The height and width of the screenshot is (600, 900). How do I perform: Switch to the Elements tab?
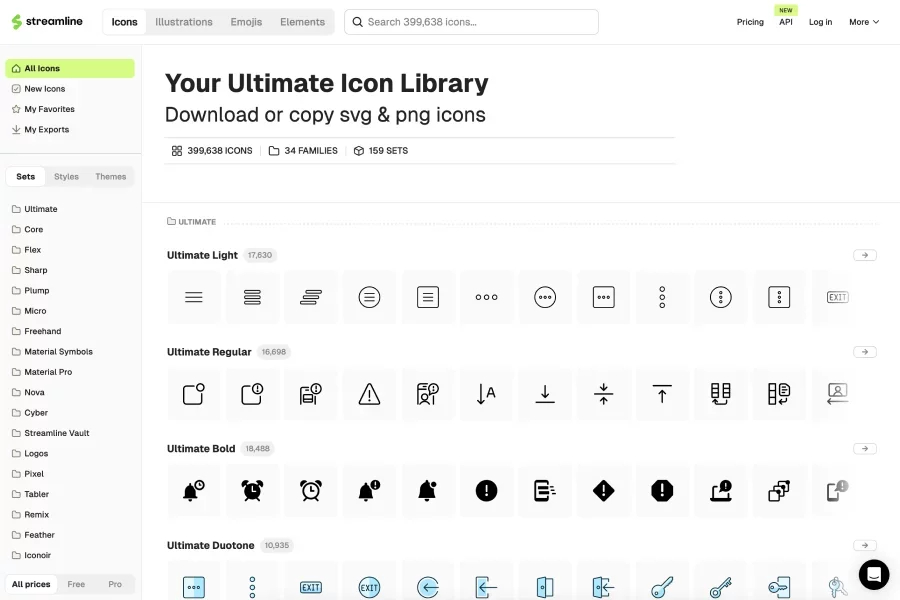point(302,22)
